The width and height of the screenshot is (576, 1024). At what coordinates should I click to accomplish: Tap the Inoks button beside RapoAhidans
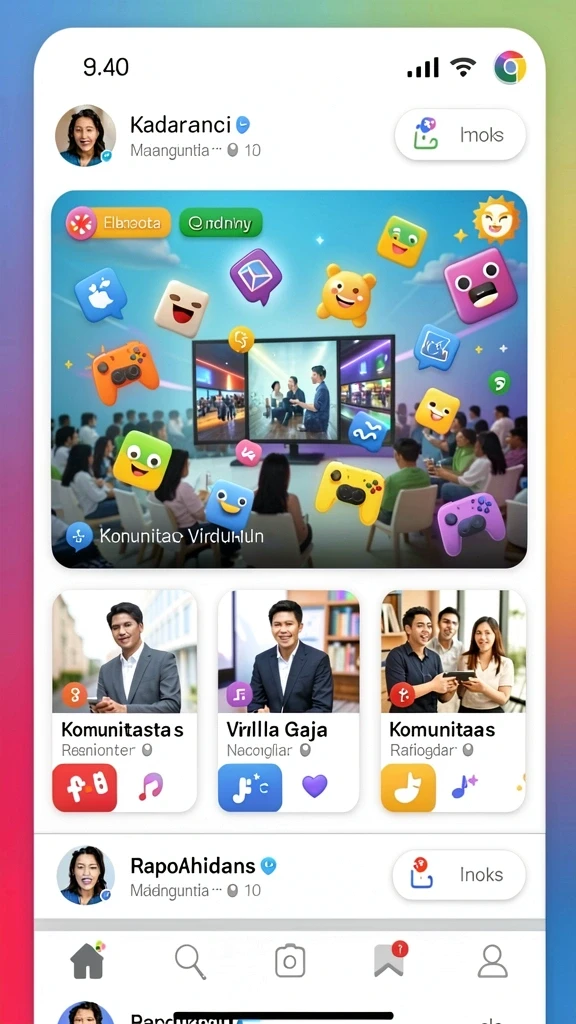[x=458, y=874]
